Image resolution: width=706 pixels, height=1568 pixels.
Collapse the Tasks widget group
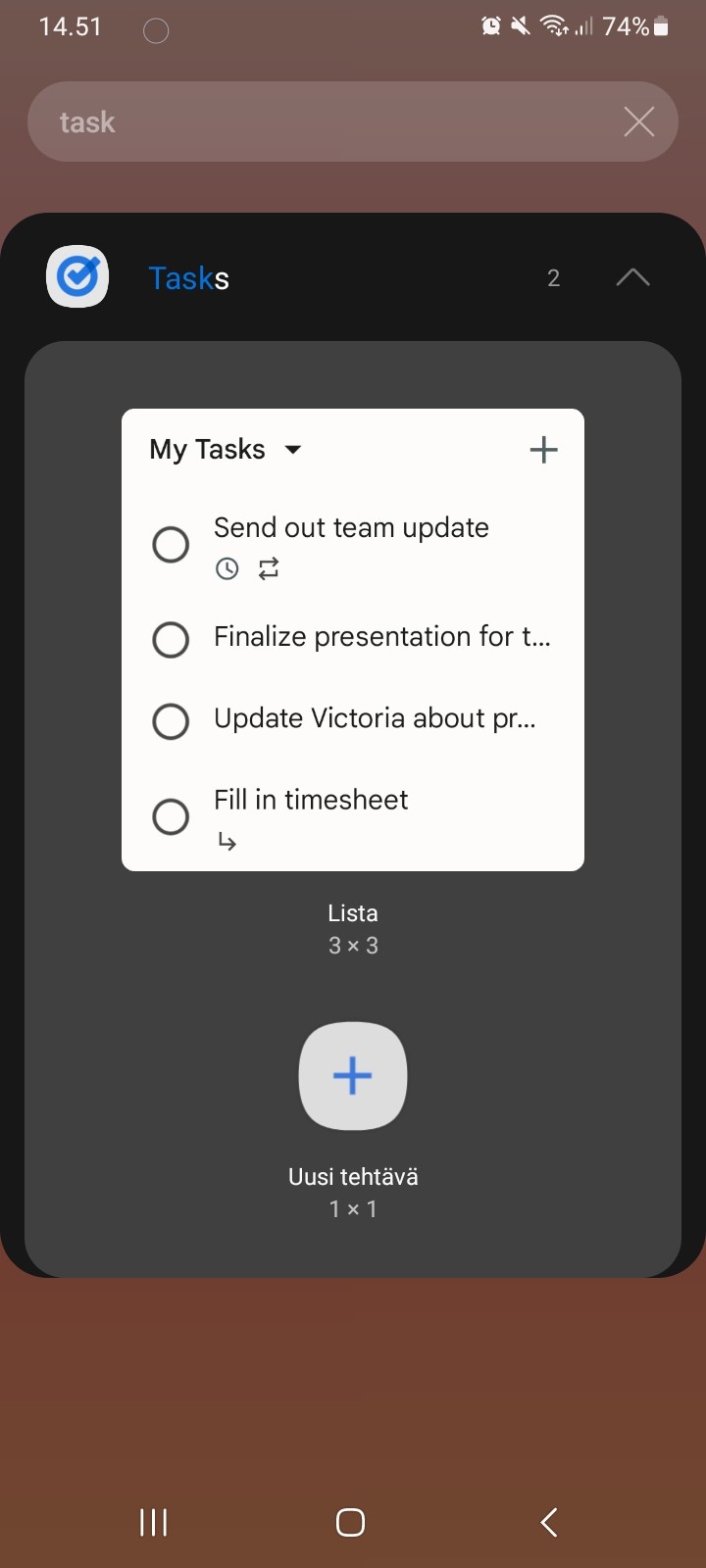(x=632, y=278)
